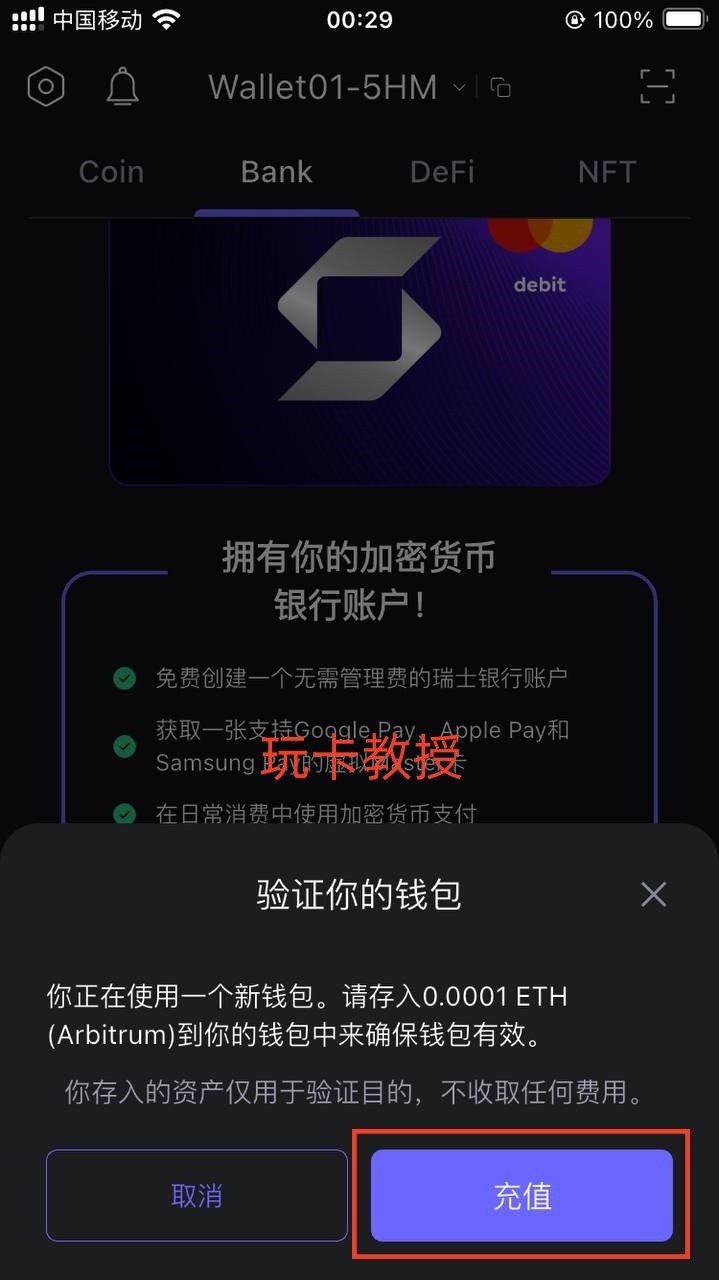Viewport: 719px width, 1280px height.
Task: Switch to the Coin tab
Action: click(x=111, y=172)
